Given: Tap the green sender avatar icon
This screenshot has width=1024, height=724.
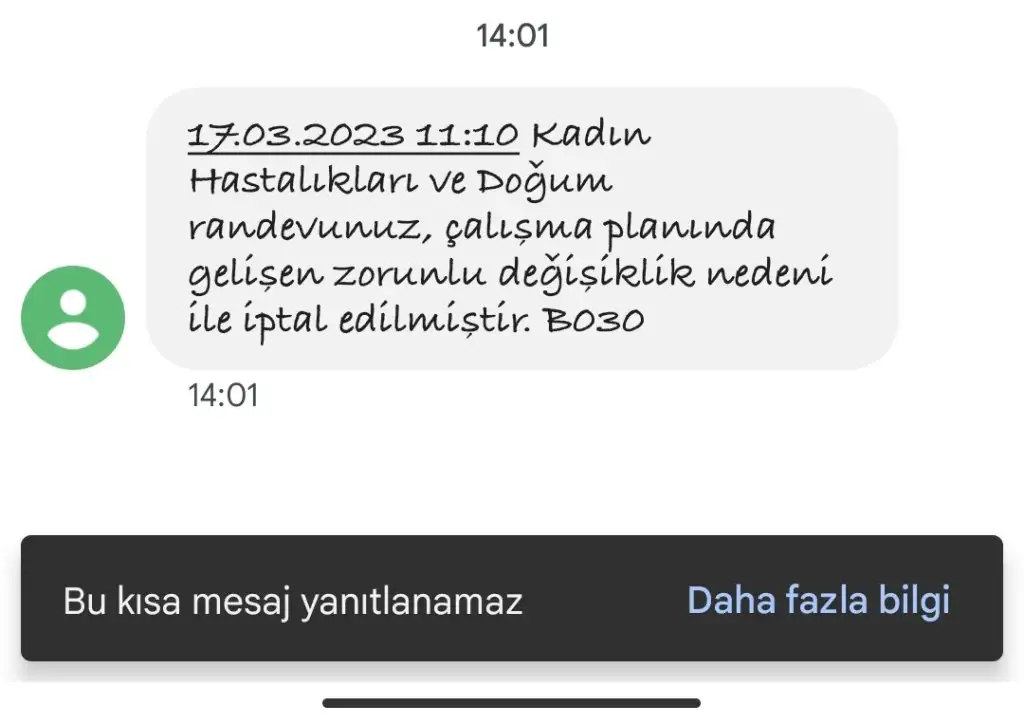Looking at the screenshot, I should [x=73, y=318].
